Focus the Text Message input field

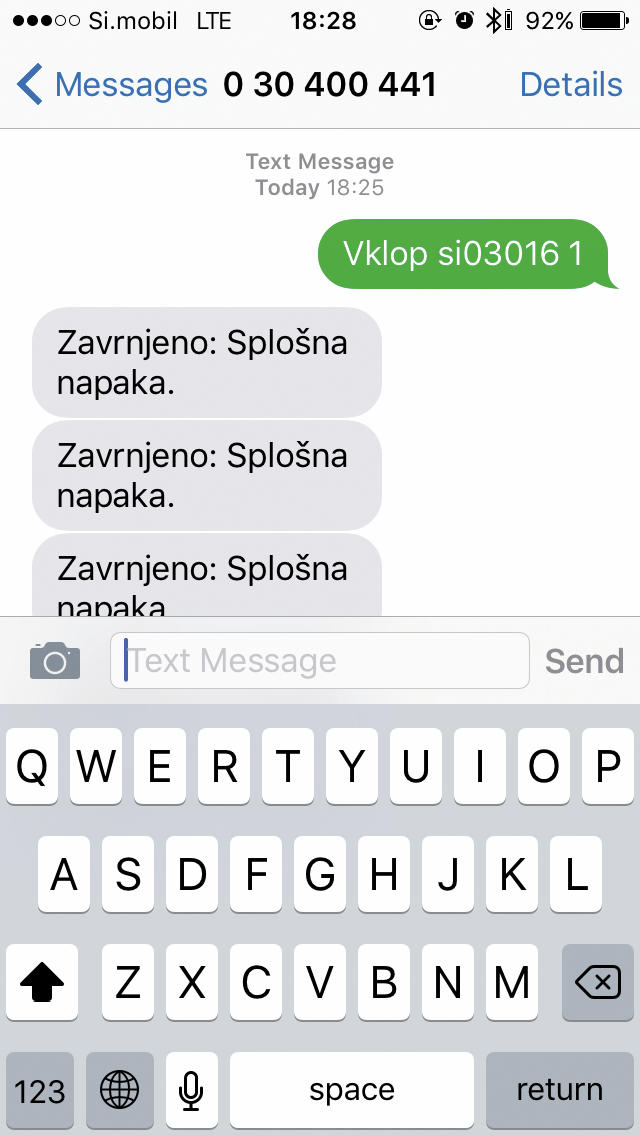[x=320, y=661]
